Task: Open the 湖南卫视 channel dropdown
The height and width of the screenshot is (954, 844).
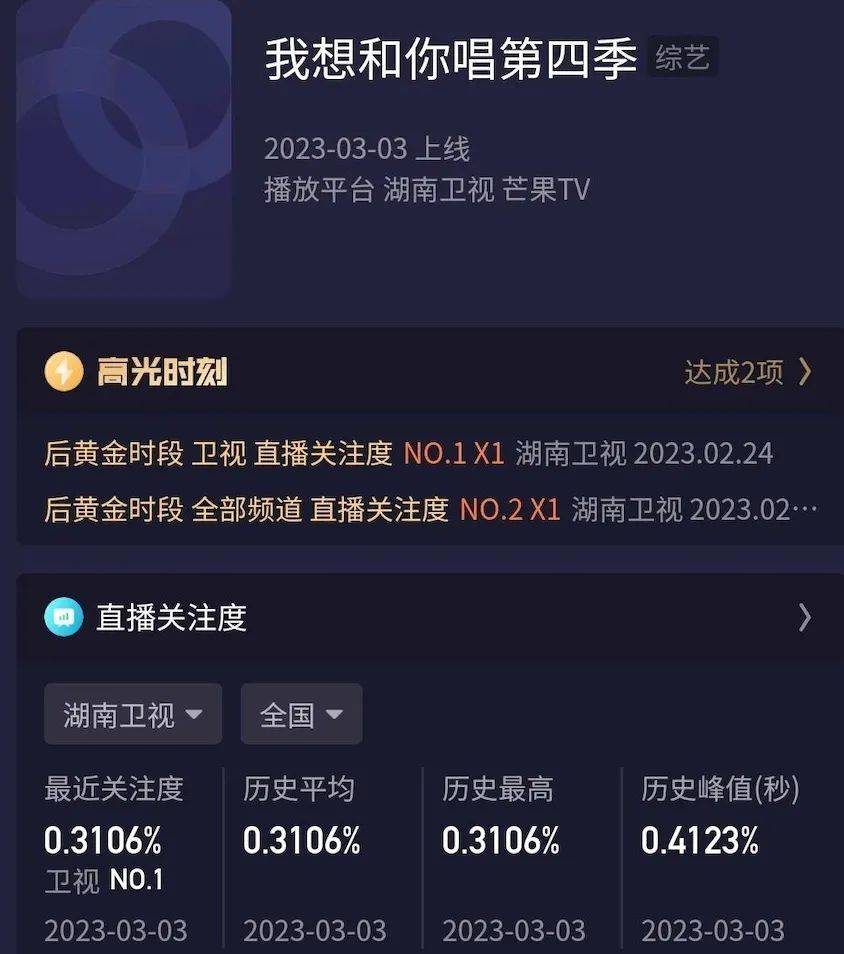Action: pyautogui.click(x=133, y=714)
